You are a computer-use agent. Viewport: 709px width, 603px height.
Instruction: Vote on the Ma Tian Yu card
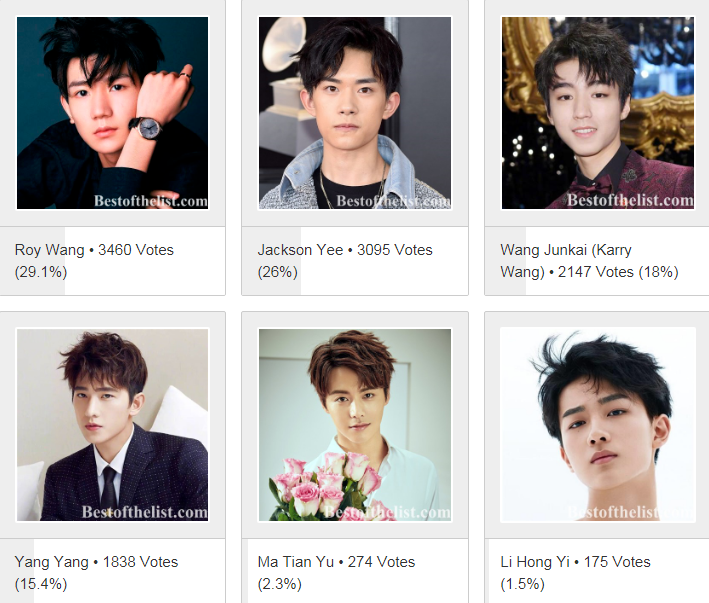355,425
